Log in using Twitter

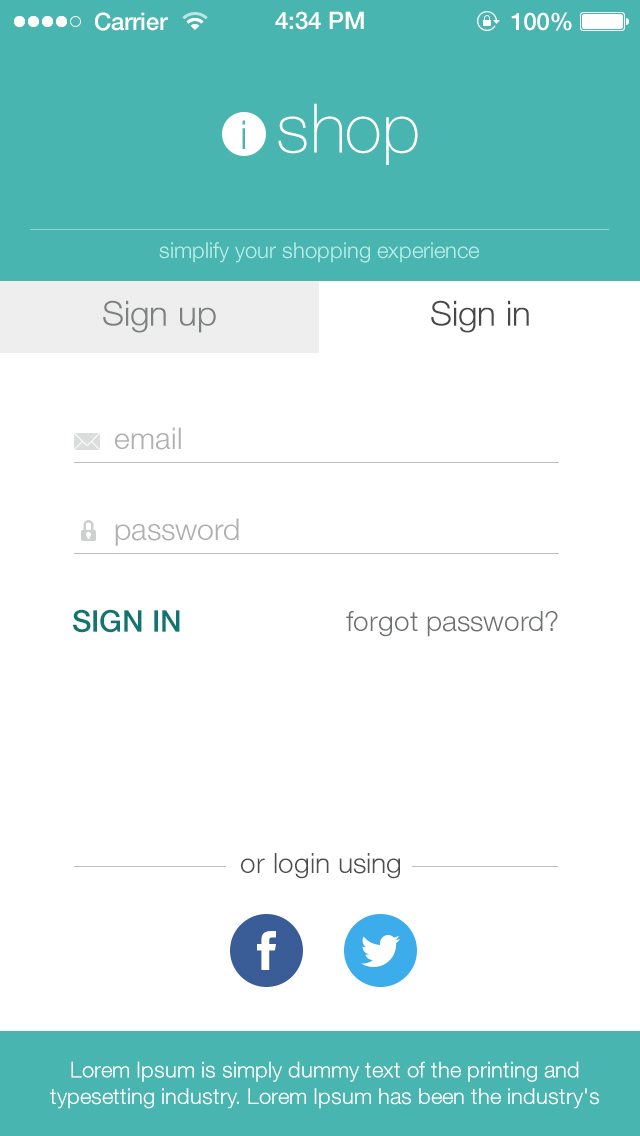[381, 951]
